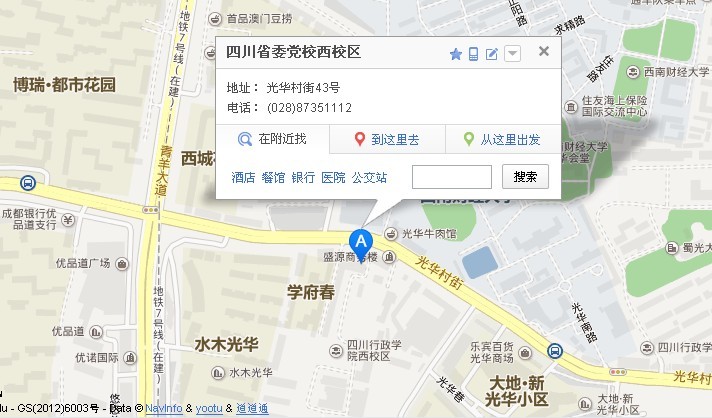Open the 道道通 link

[252, 409]
